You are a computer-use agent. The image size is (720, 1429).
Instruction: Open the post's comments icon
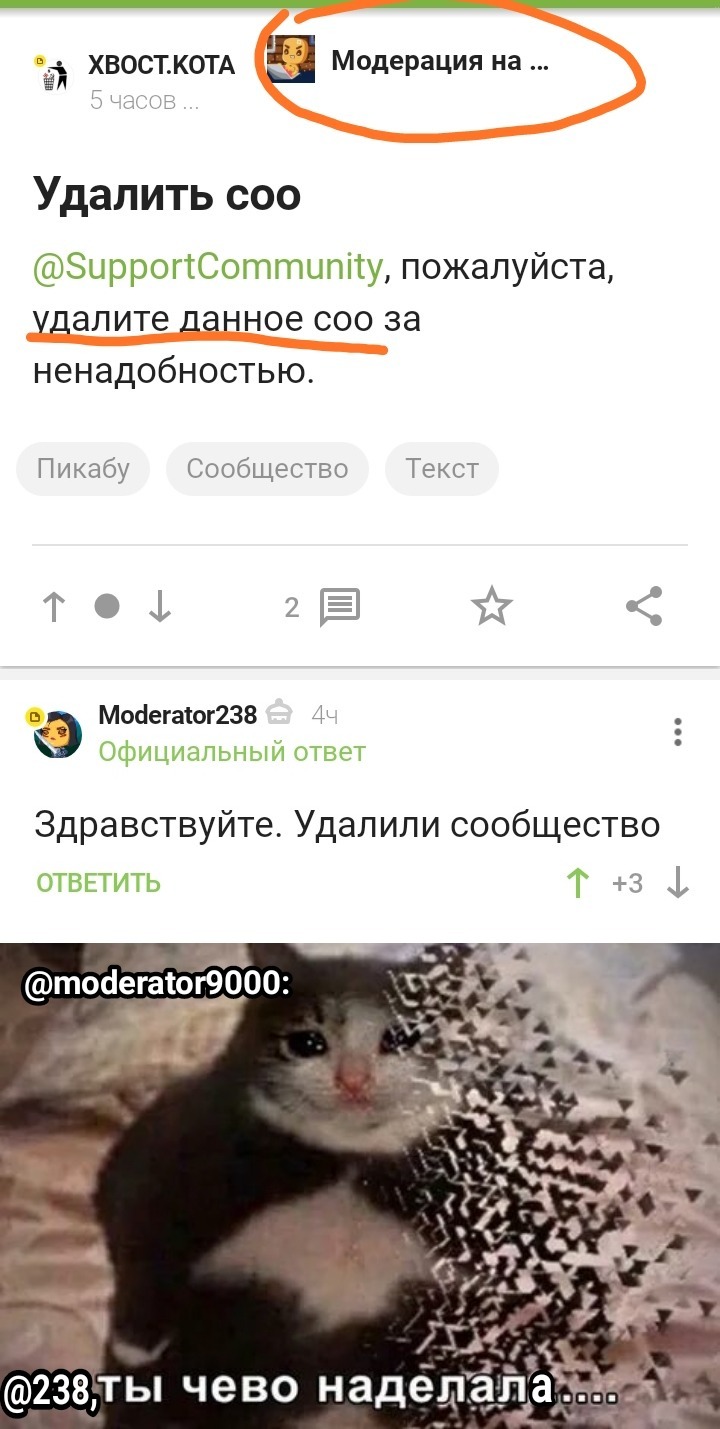pyautogui.click(x=339, y=607)
